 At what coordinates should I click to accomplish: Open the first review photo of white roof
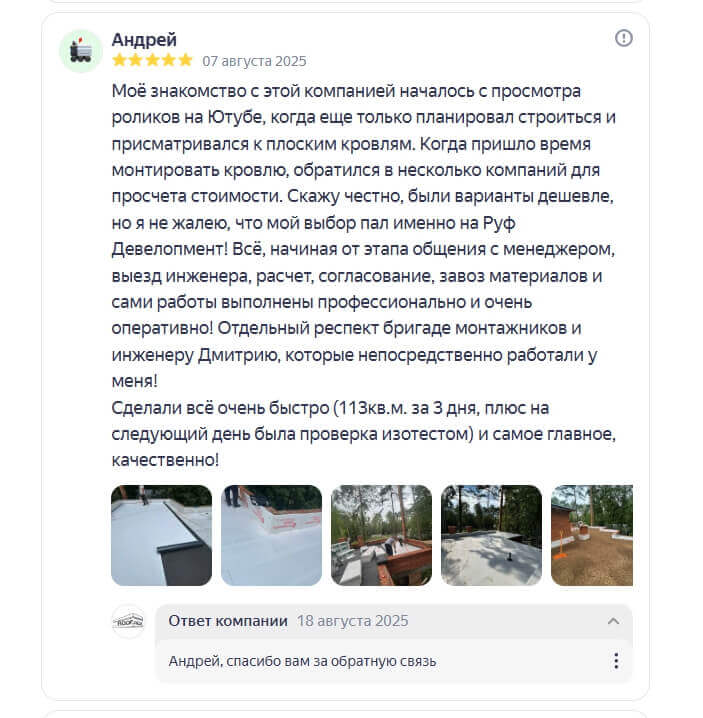(x=161, y=535)
